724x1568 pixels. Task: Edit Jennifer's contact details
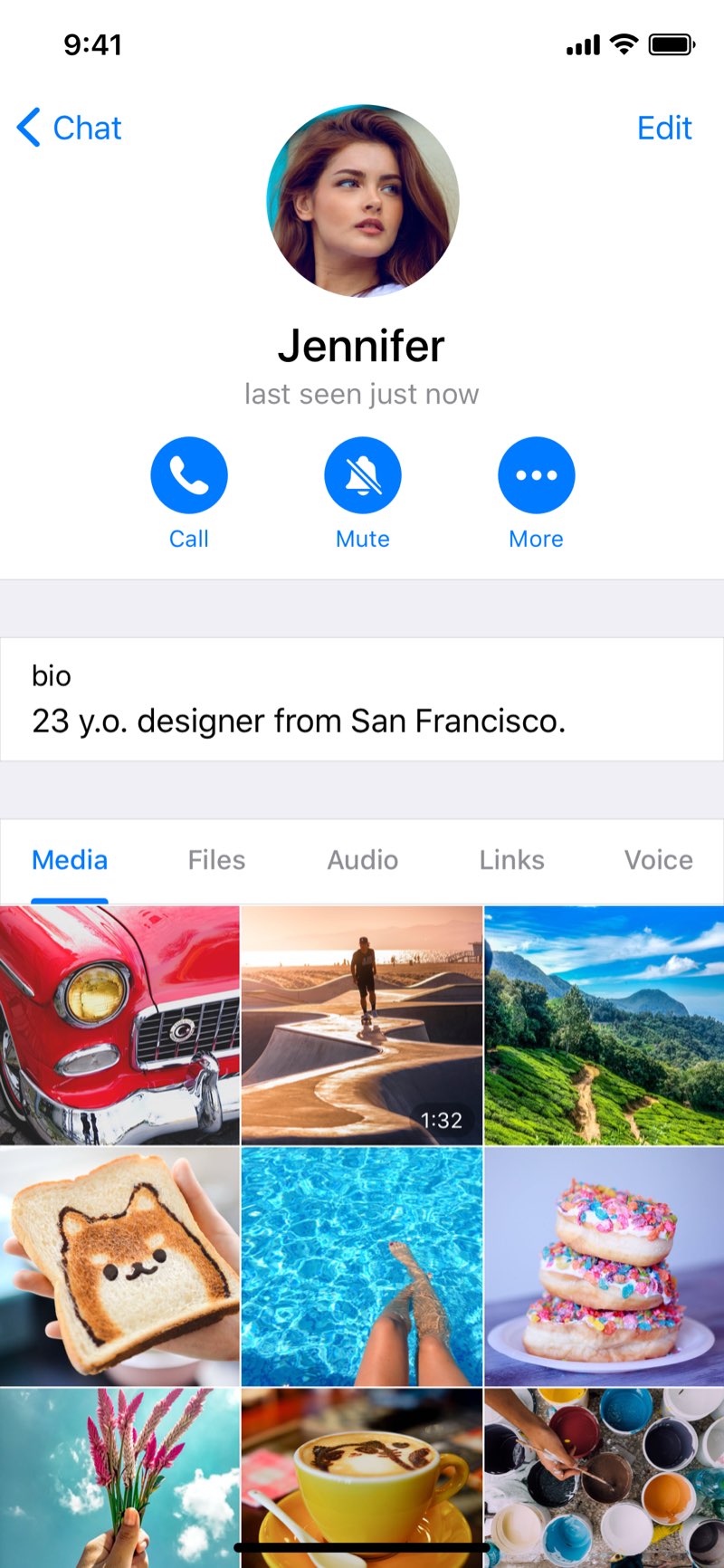click(x=664, y=128)
